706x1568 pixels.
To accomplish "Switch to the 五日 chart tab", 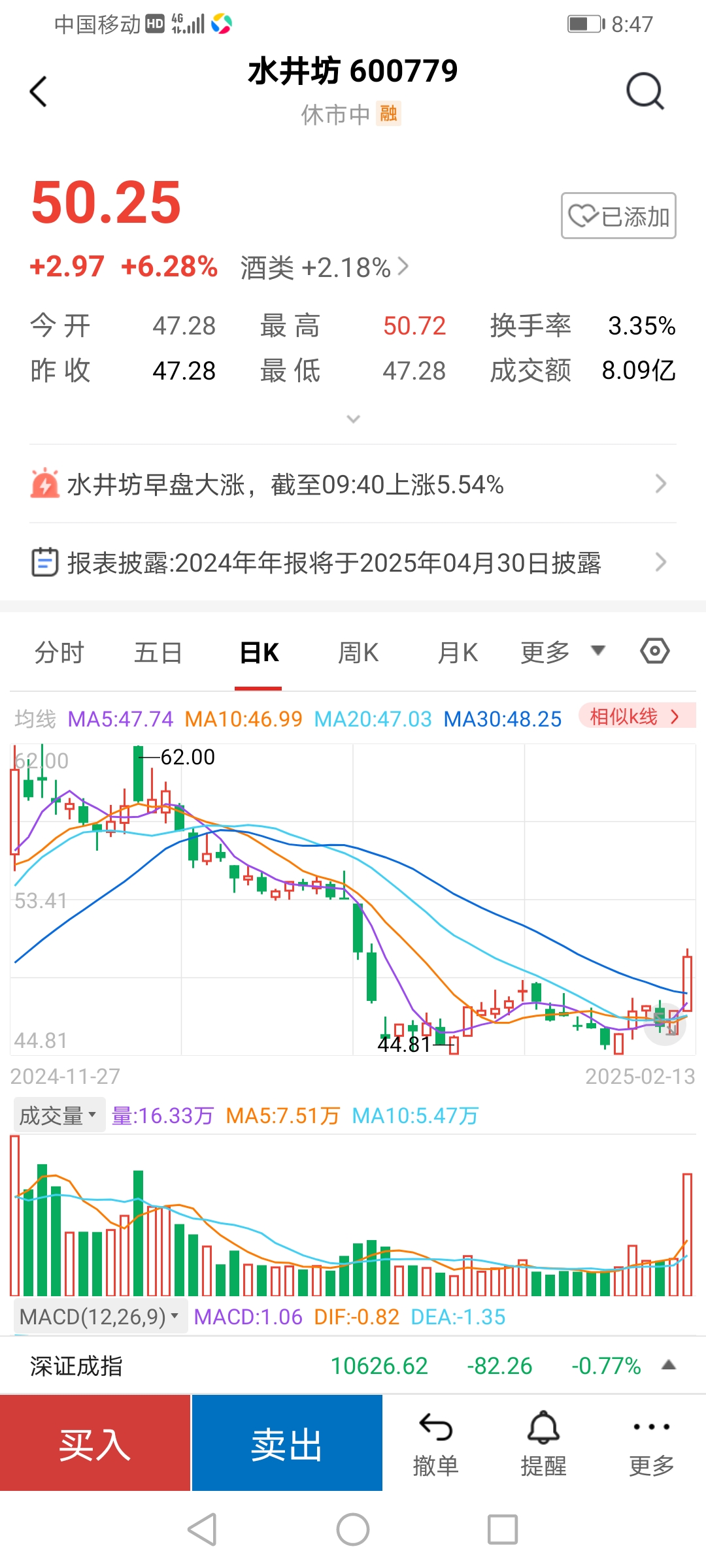I will [158, 653].
